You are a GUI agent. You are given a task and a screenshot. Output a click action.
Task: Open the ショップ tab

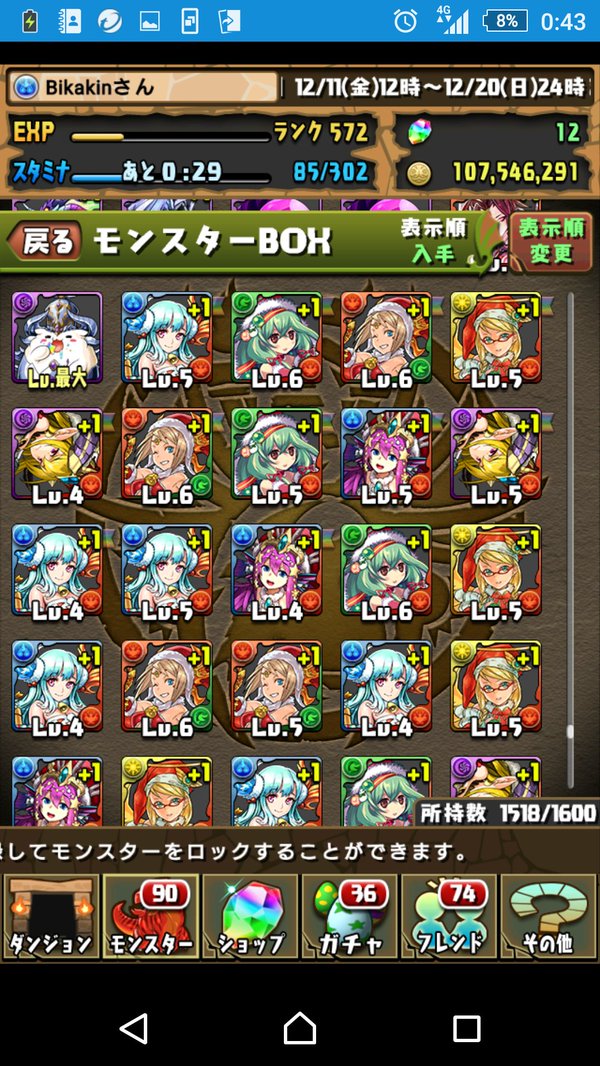pos(250,916)
